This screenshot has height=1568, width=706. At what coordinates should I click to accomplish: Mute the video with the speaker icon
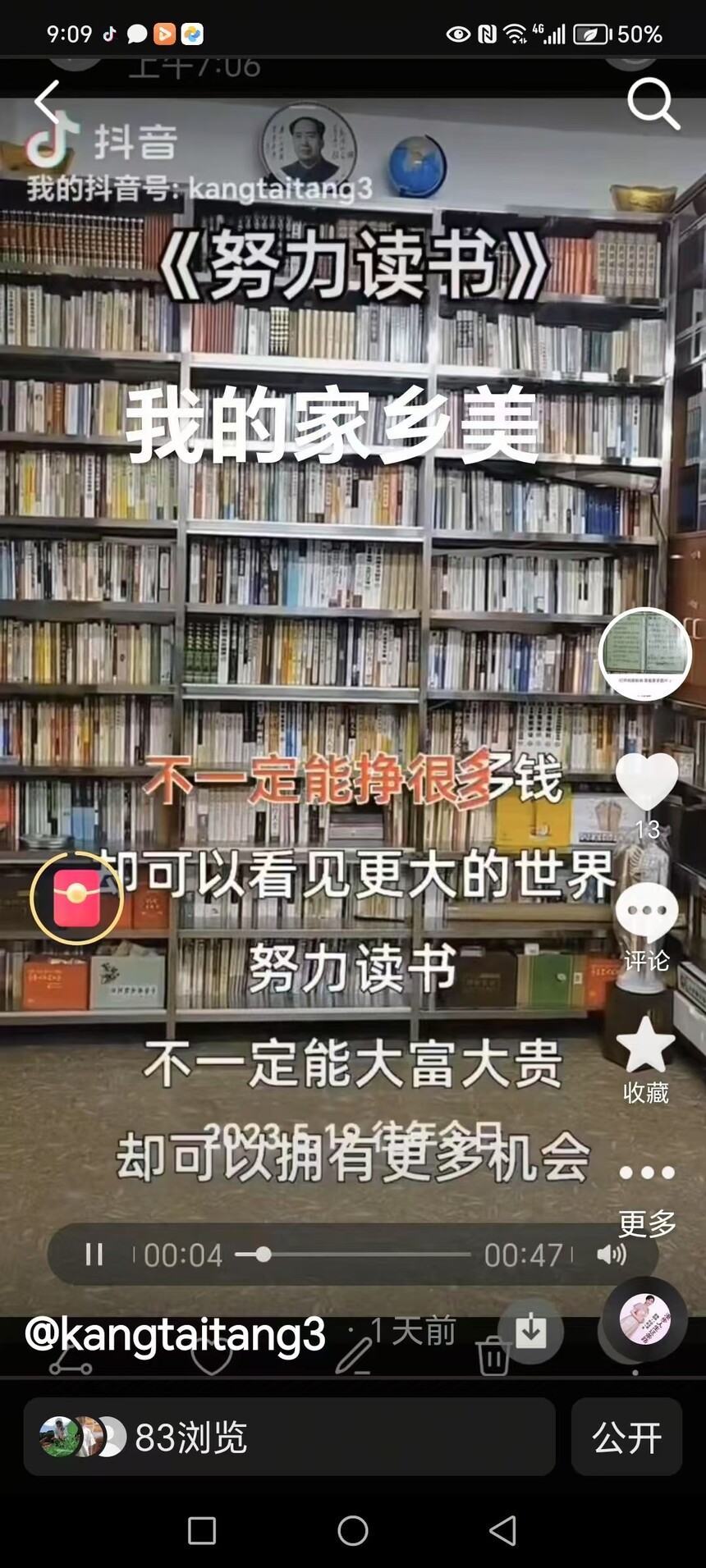pos(612,1255)
